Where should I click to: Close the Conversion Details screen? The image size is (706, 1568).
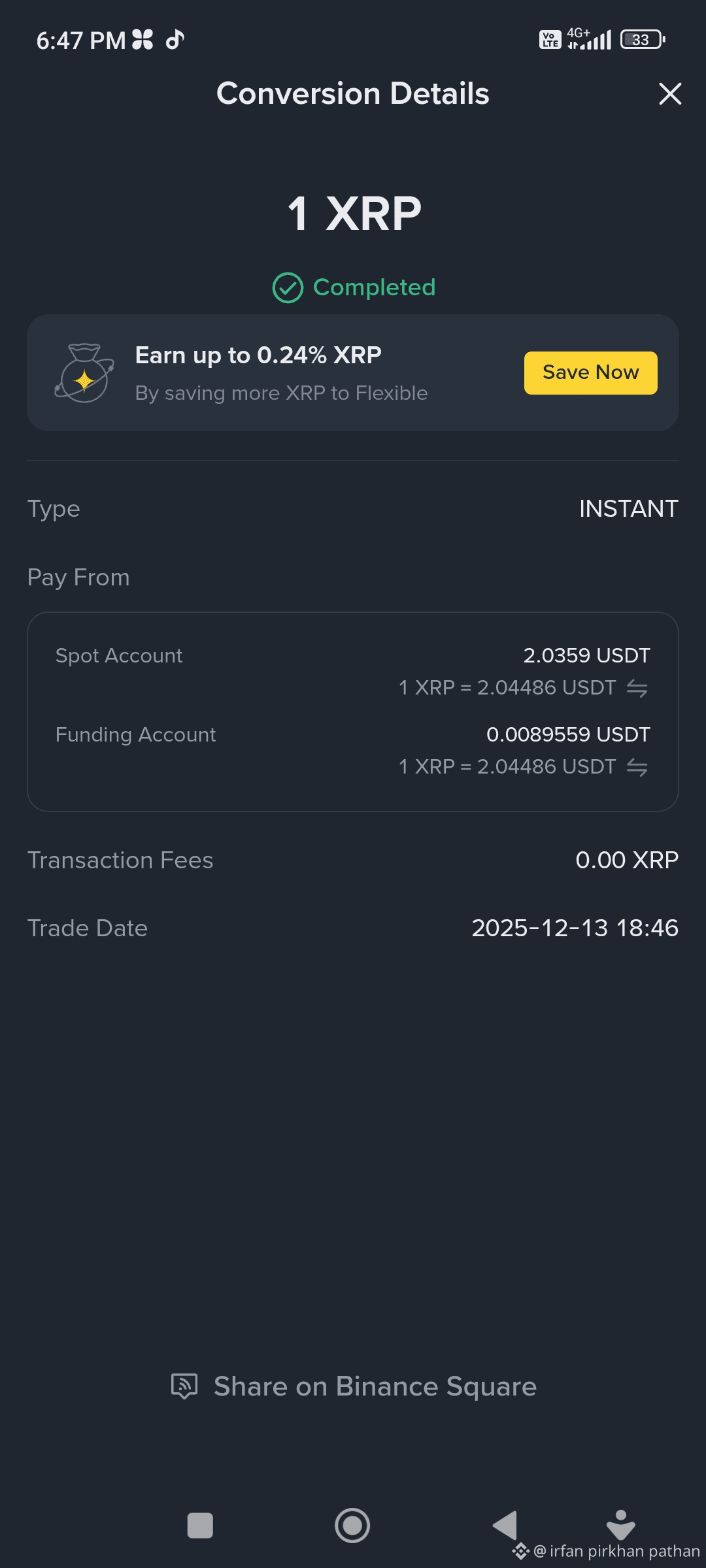pyautogui.click(x=670, y=94)
